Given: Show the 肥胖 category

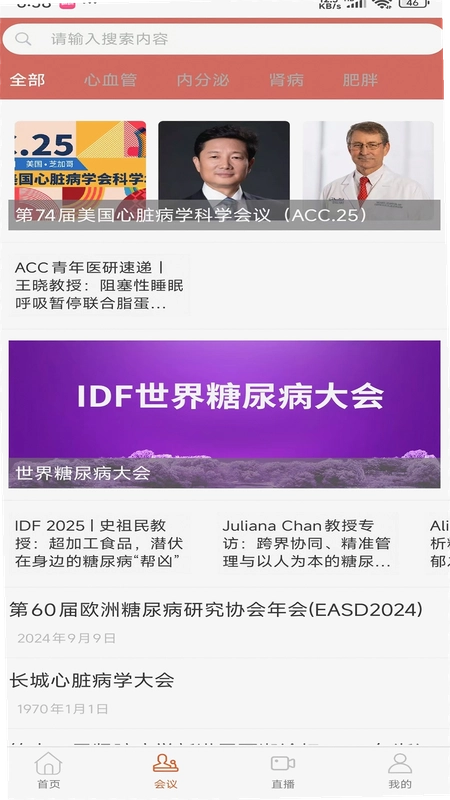Looking at the screenshot, I should 360,80.
